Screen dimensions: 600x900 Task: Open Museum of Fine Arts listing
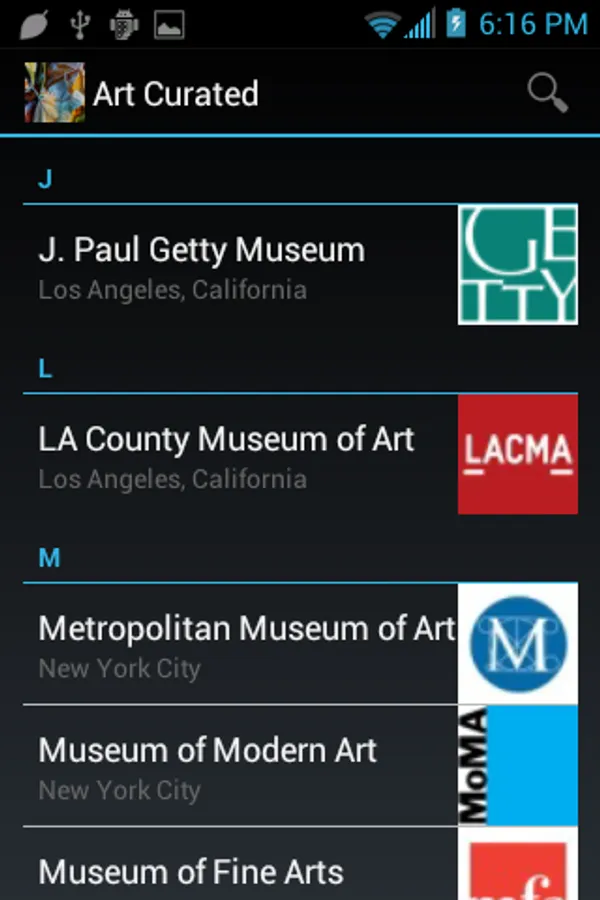tap(240, 868)
